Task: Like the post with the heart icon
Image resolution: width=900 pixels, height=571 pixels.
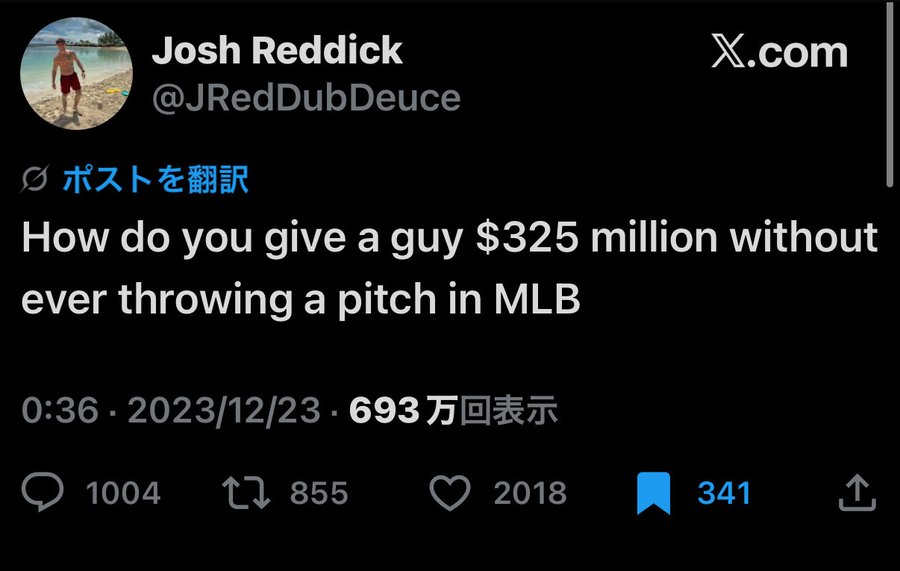Action: (450, 492)
